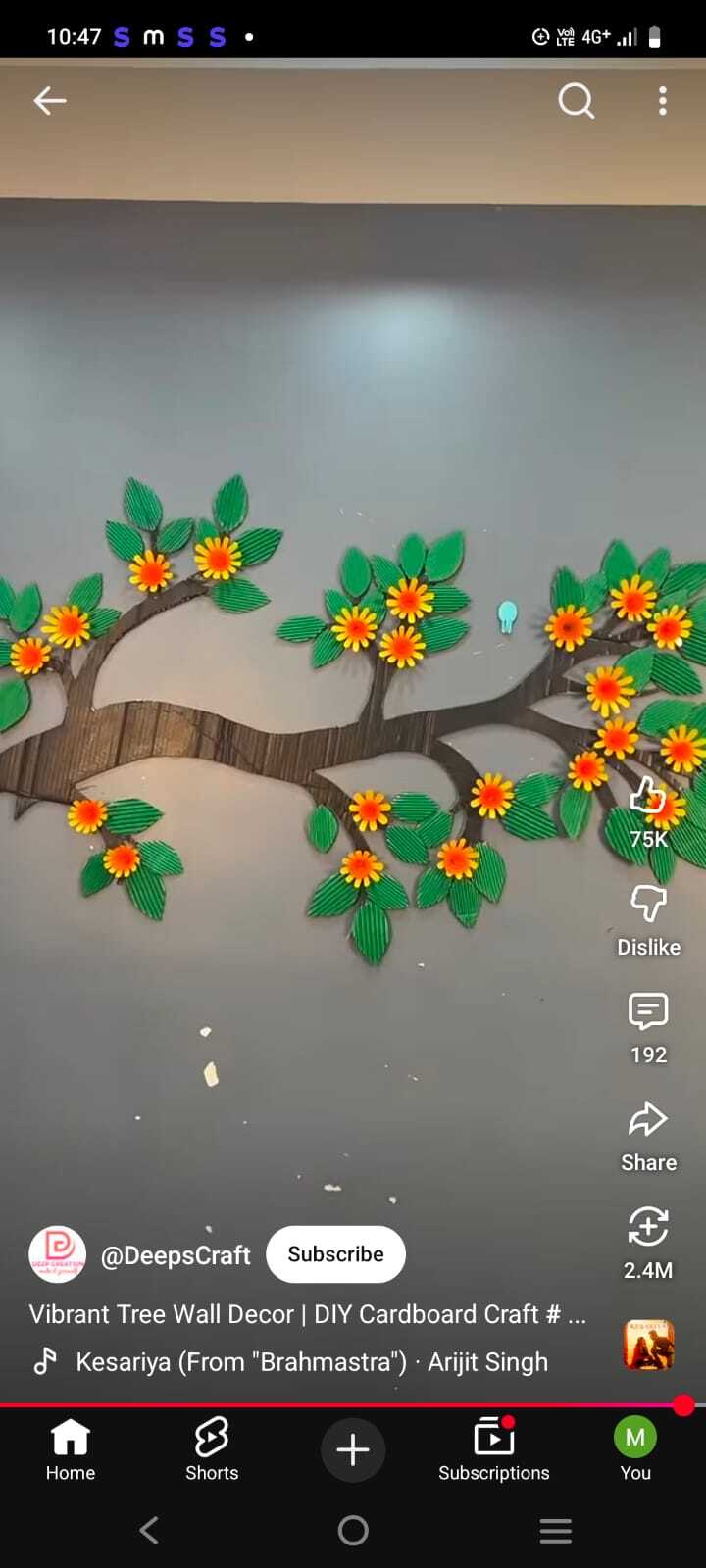Switch to the Subscriptions tab
The width and height of the screenshot is (706, 1568).
[494, 1449]
